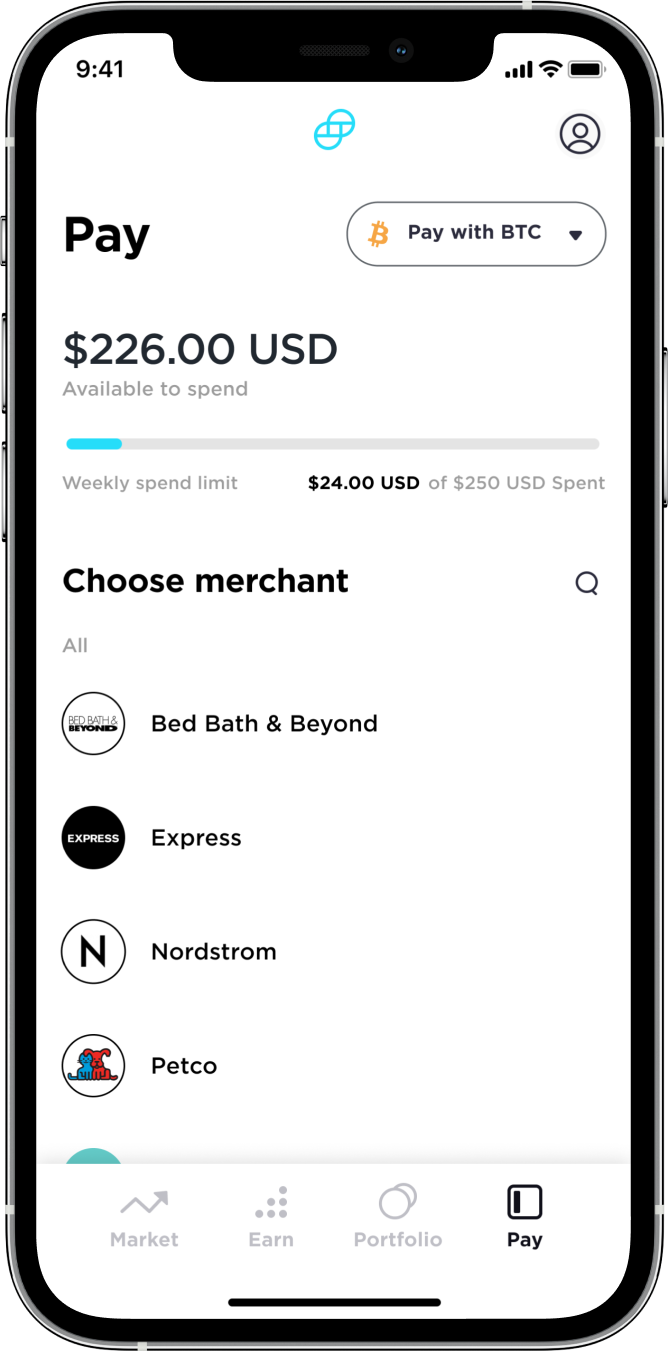Open the Portfolio tab
The image size is (669, 1352).
[398, 1217]
